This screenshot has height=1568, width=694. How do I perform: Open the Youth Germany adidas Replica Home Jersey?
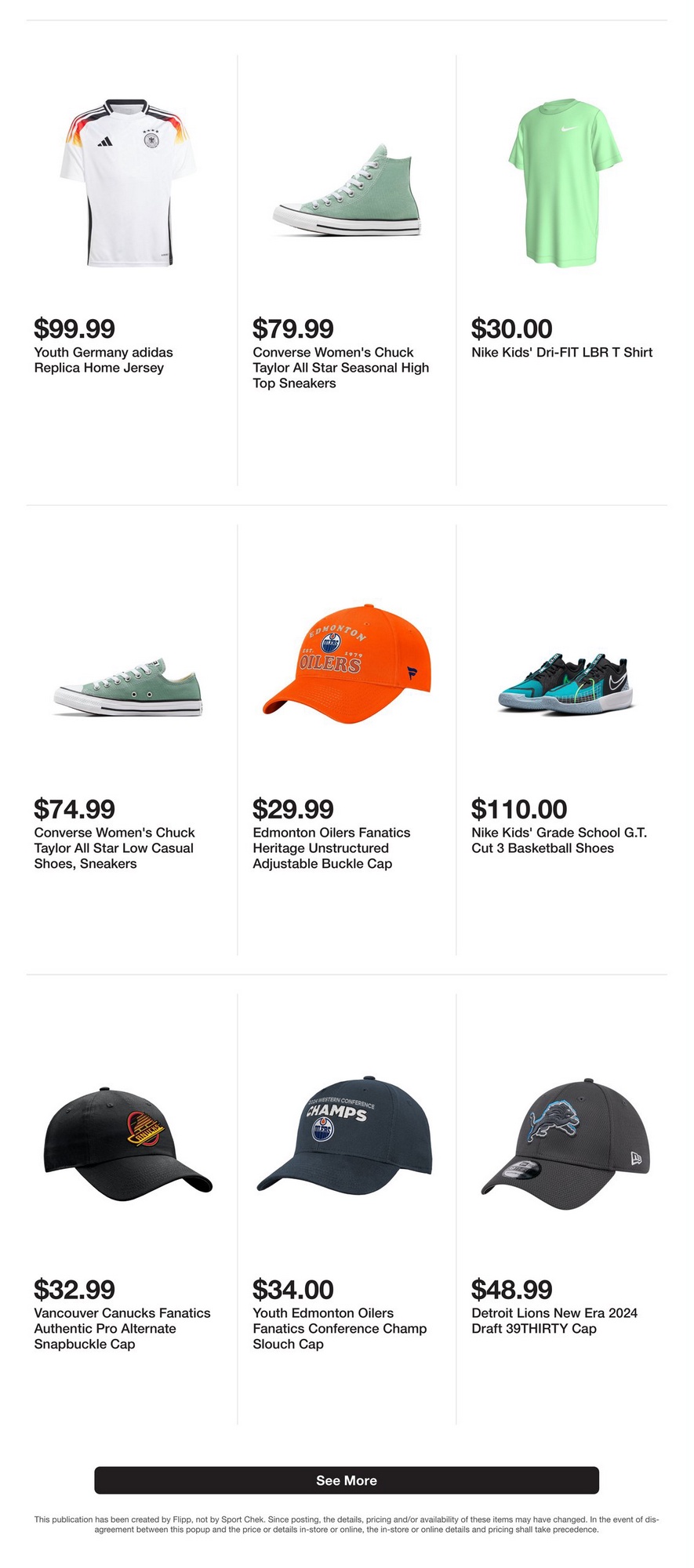(128, 184)
